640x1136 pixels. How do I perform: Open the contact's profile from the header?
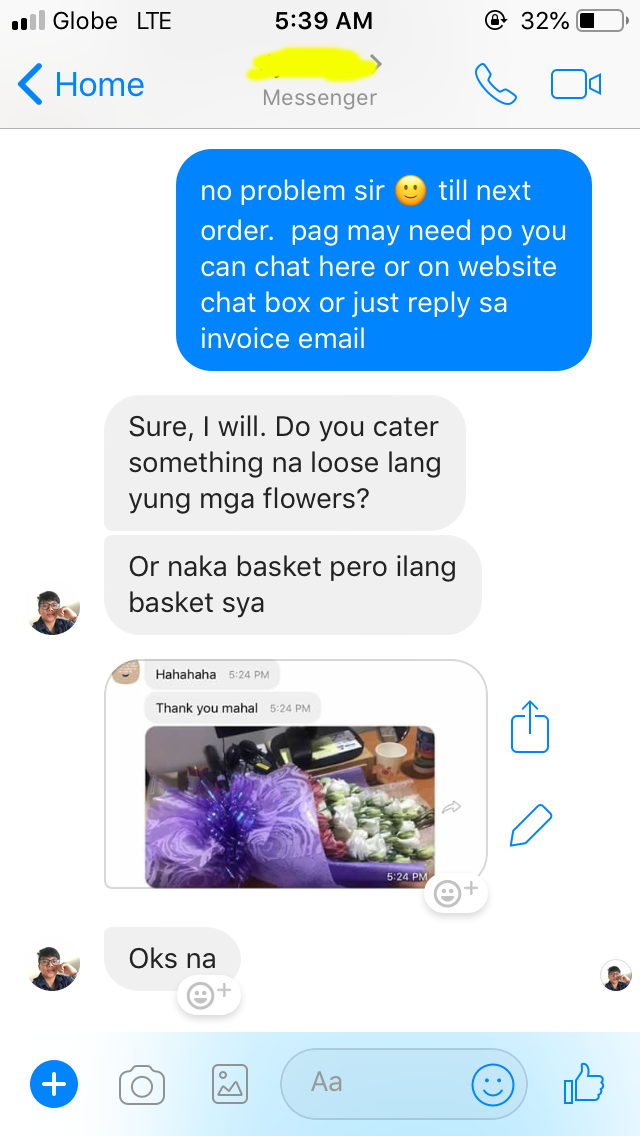[318, 80]
